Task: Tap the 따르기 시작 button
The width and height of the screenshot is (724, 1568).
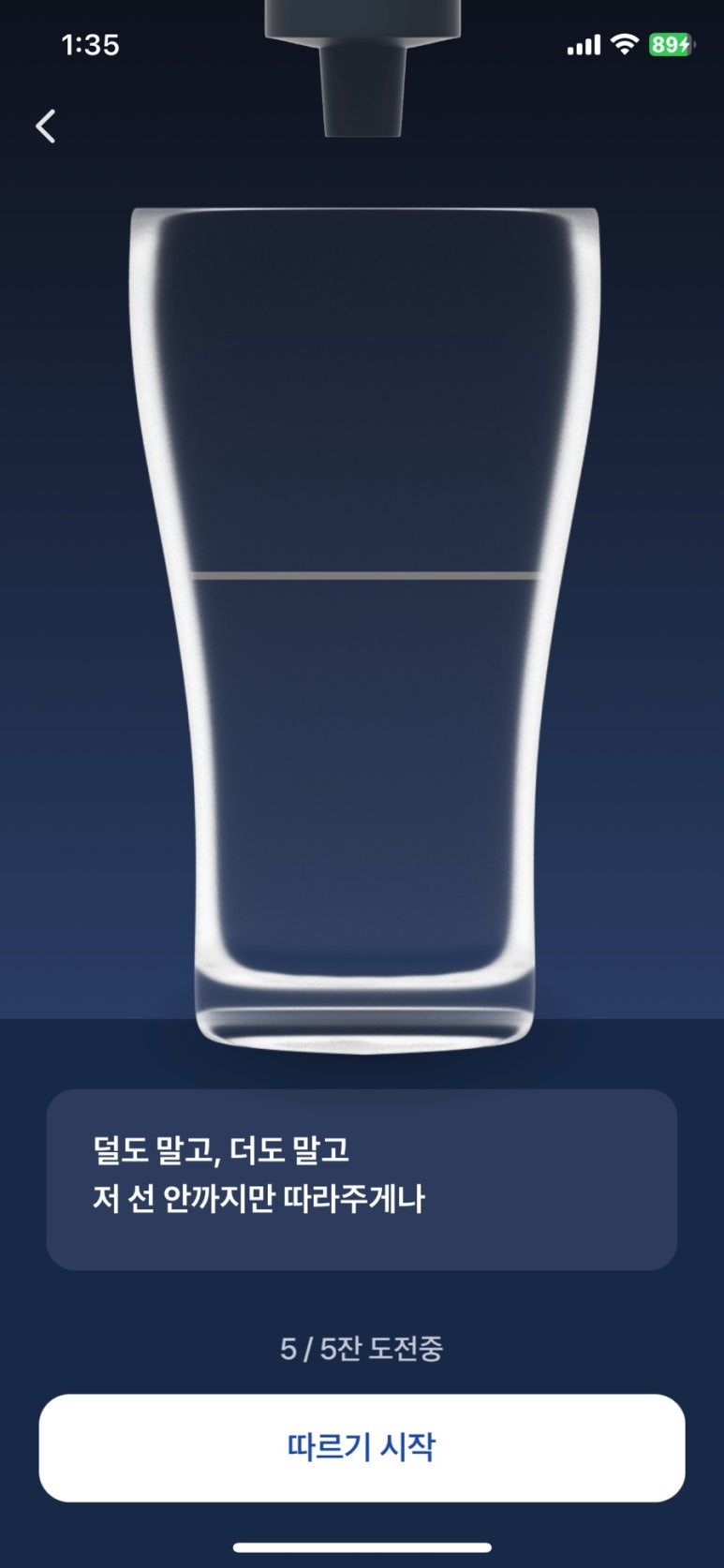Action: tap(362, 1447)
